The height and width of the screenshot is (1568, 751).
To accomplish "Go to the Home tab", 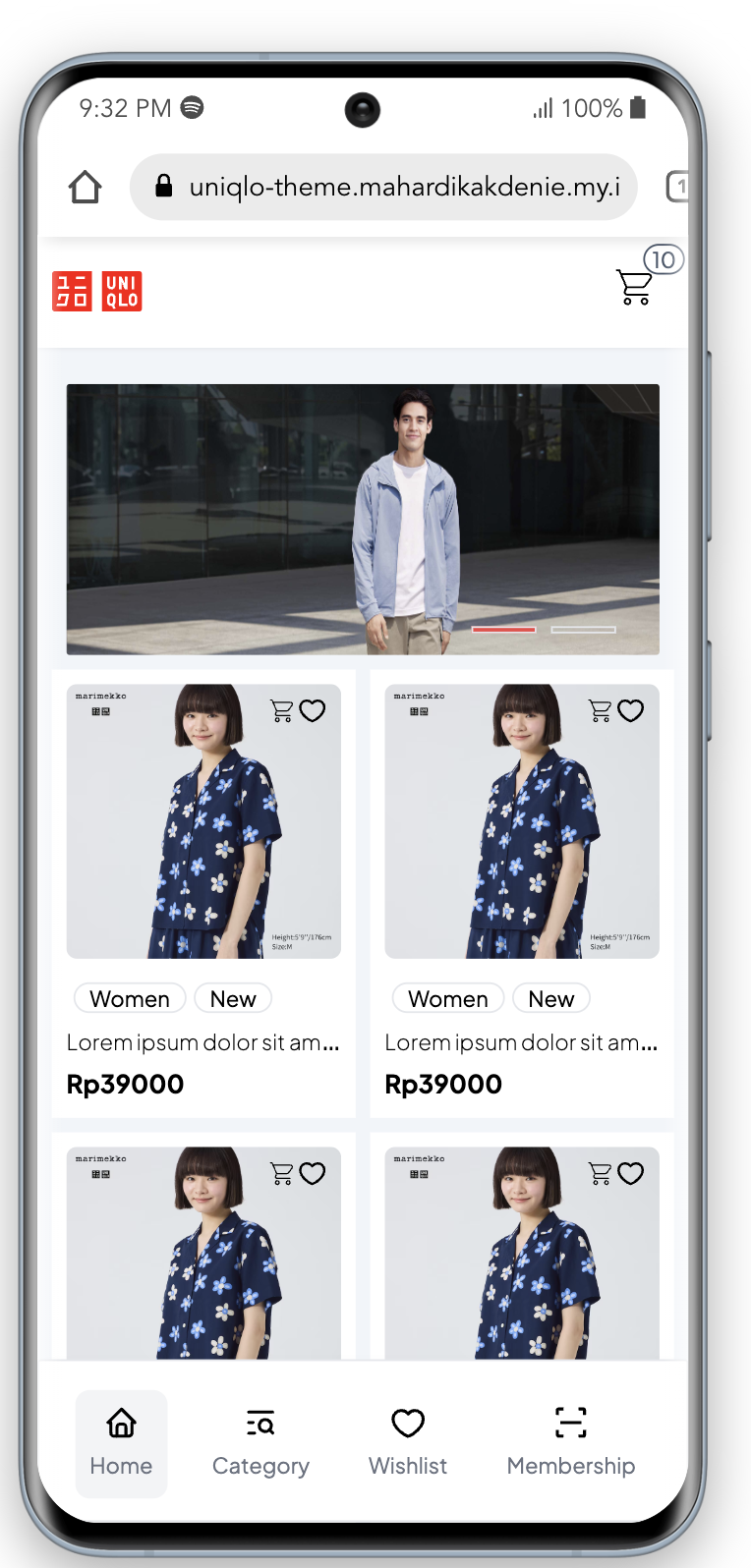I will click(x=121, y=1442).
